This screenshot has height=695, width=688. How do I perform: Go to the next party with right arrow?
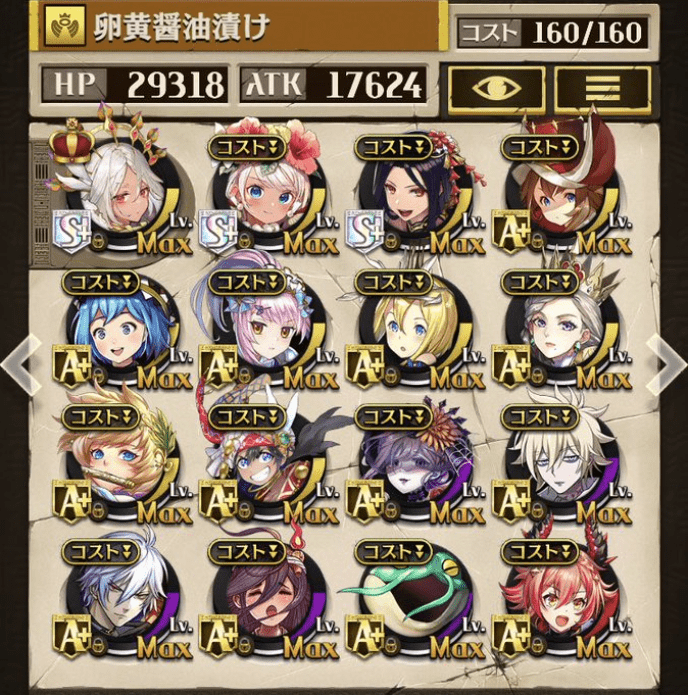[666, 362]
